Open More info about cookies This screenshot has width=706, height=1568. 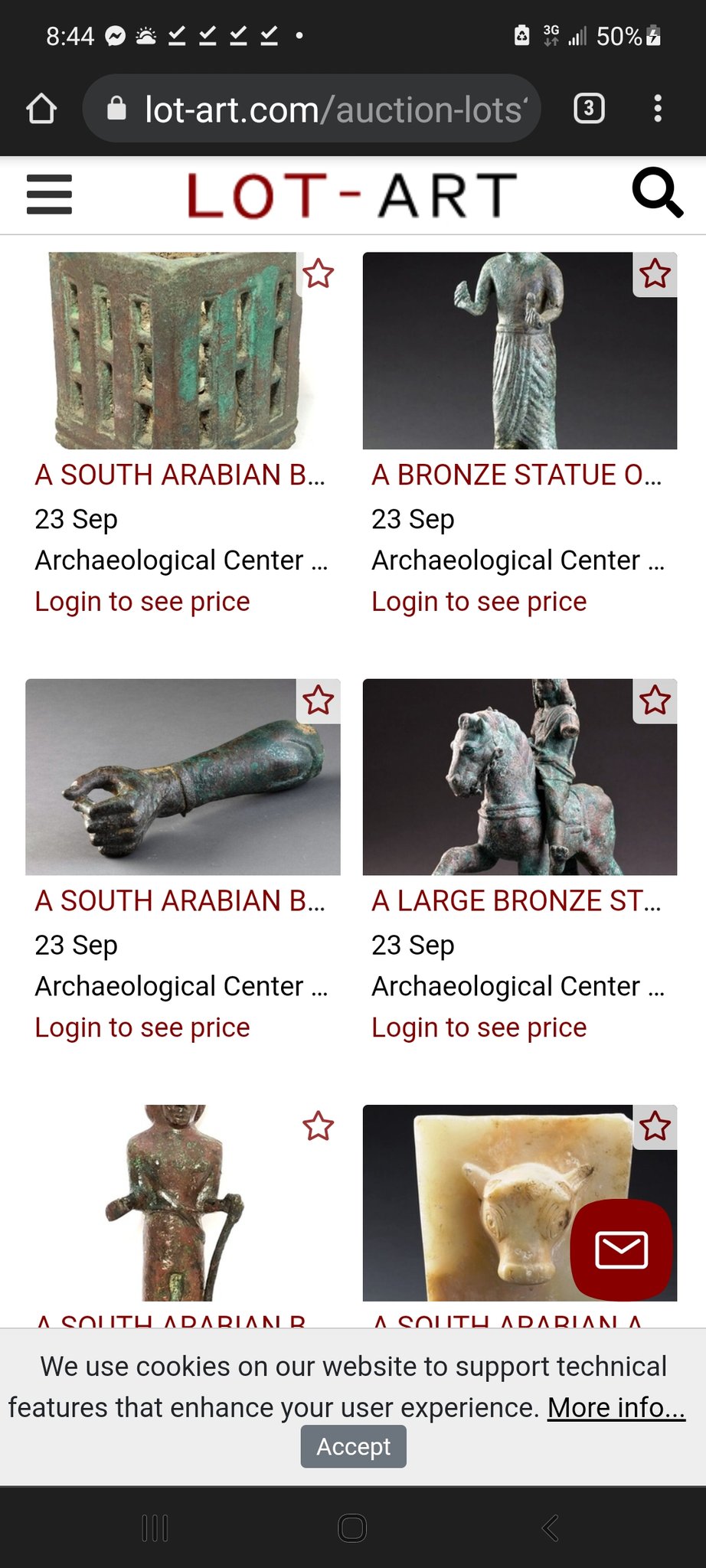click(616, 1407)
